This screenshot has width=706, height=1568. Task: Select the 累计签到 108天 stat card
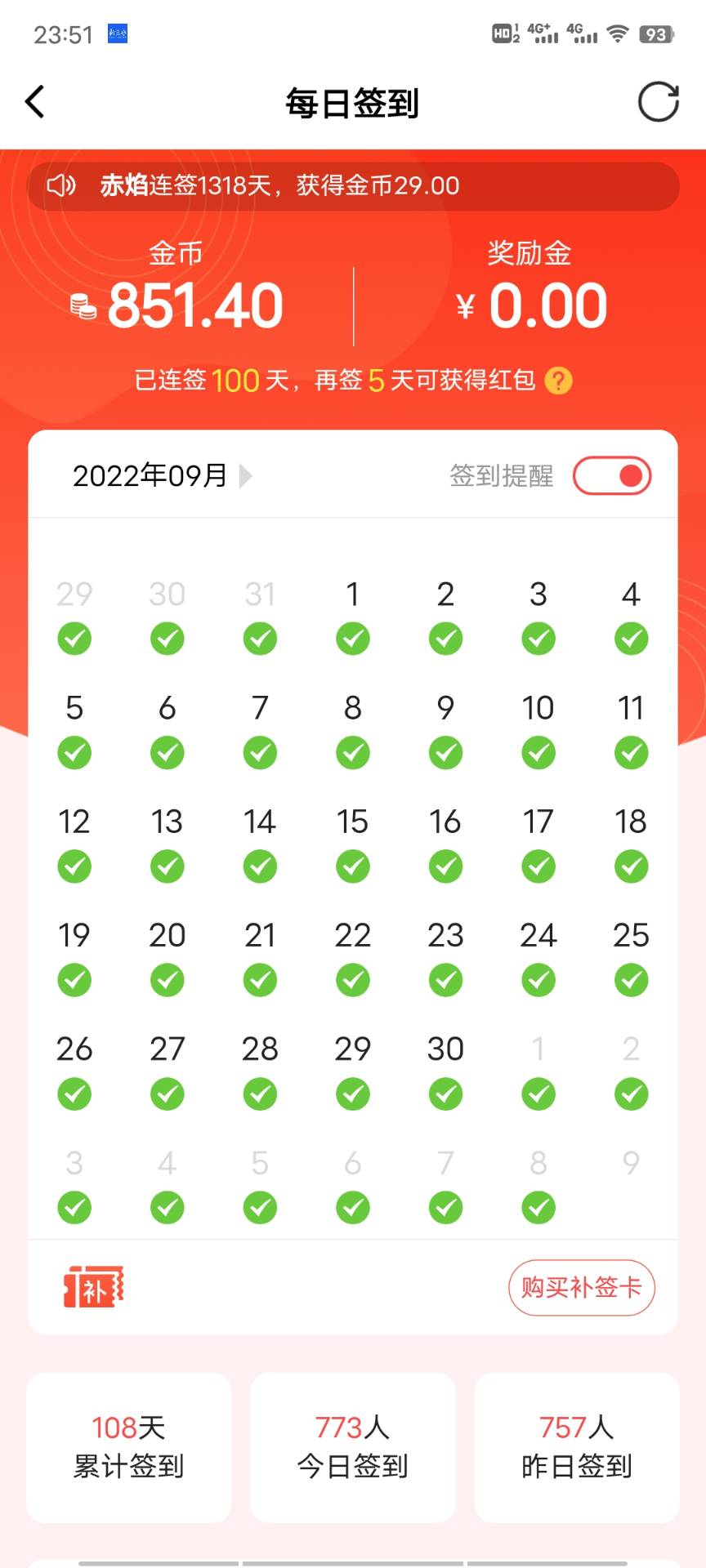[127, 1447]
